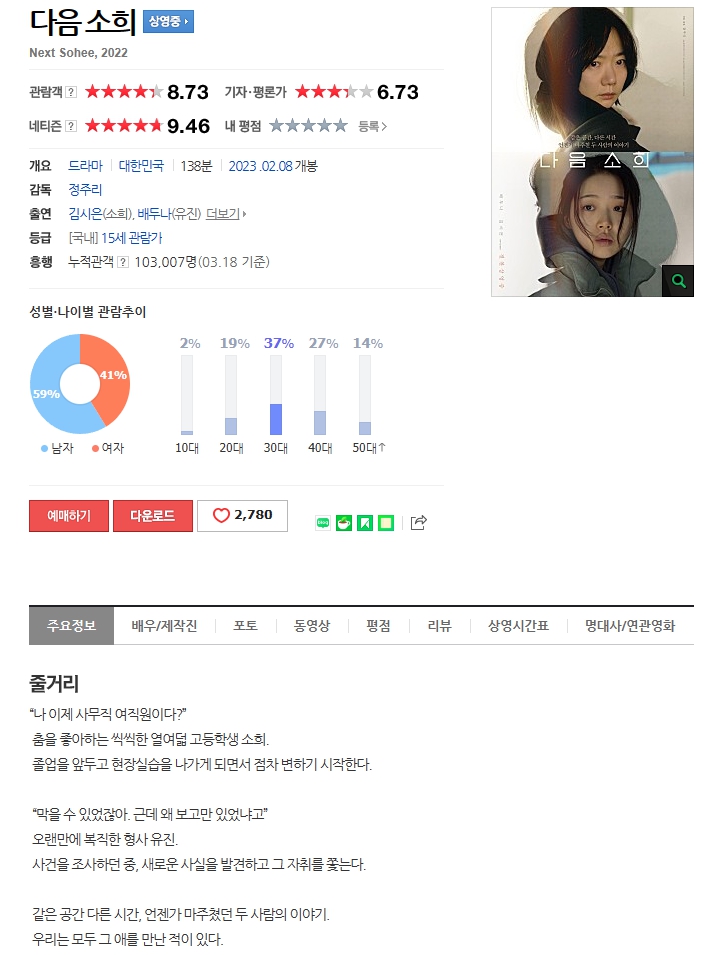View the 상영시간표 tab
The width and height of the screenshot is (720, 955).
[x=518, y=626]
